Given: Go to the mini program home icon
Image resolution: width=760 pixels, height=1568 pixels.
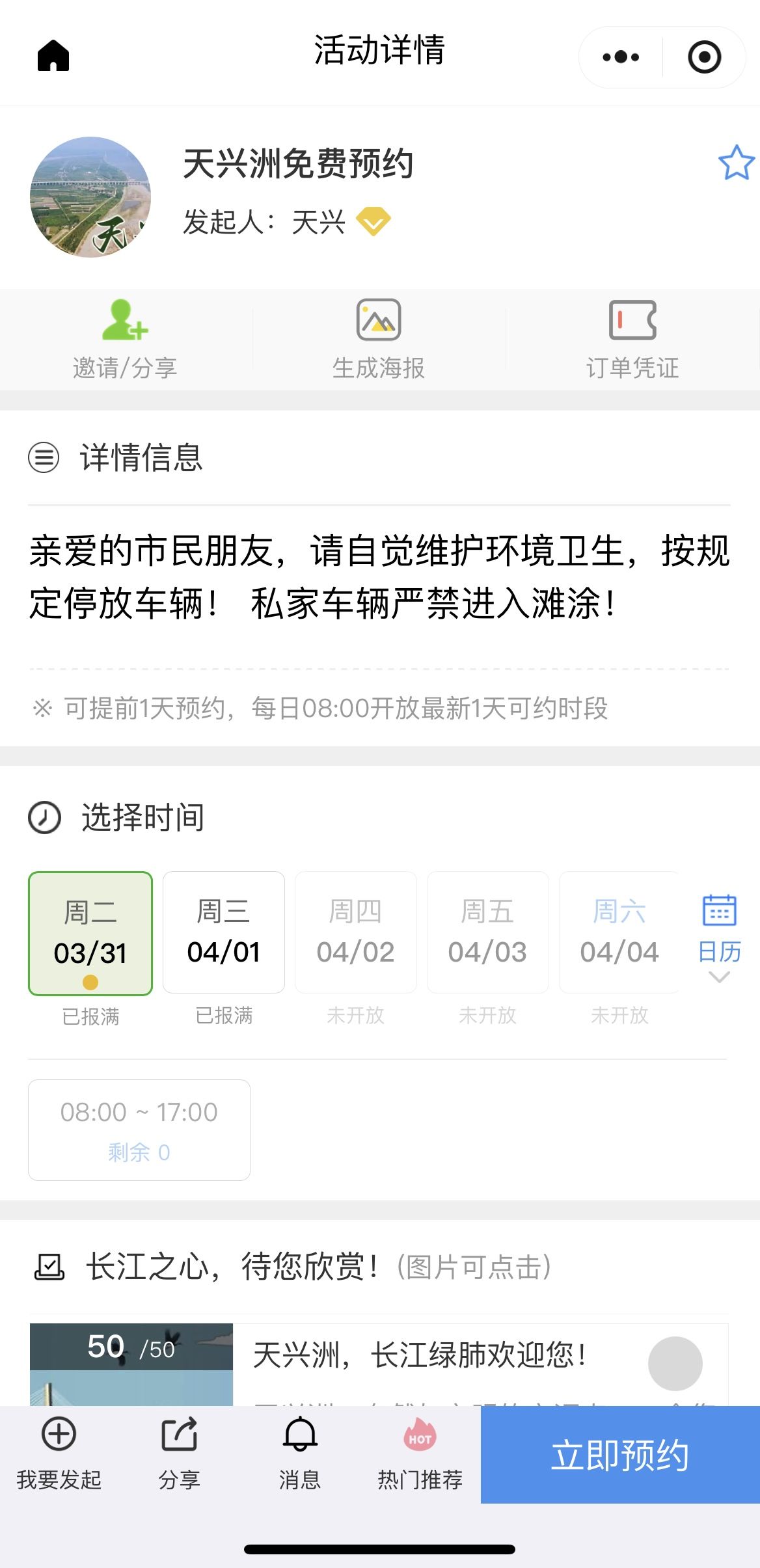Looking at the screenshot, I should point(53,56).
